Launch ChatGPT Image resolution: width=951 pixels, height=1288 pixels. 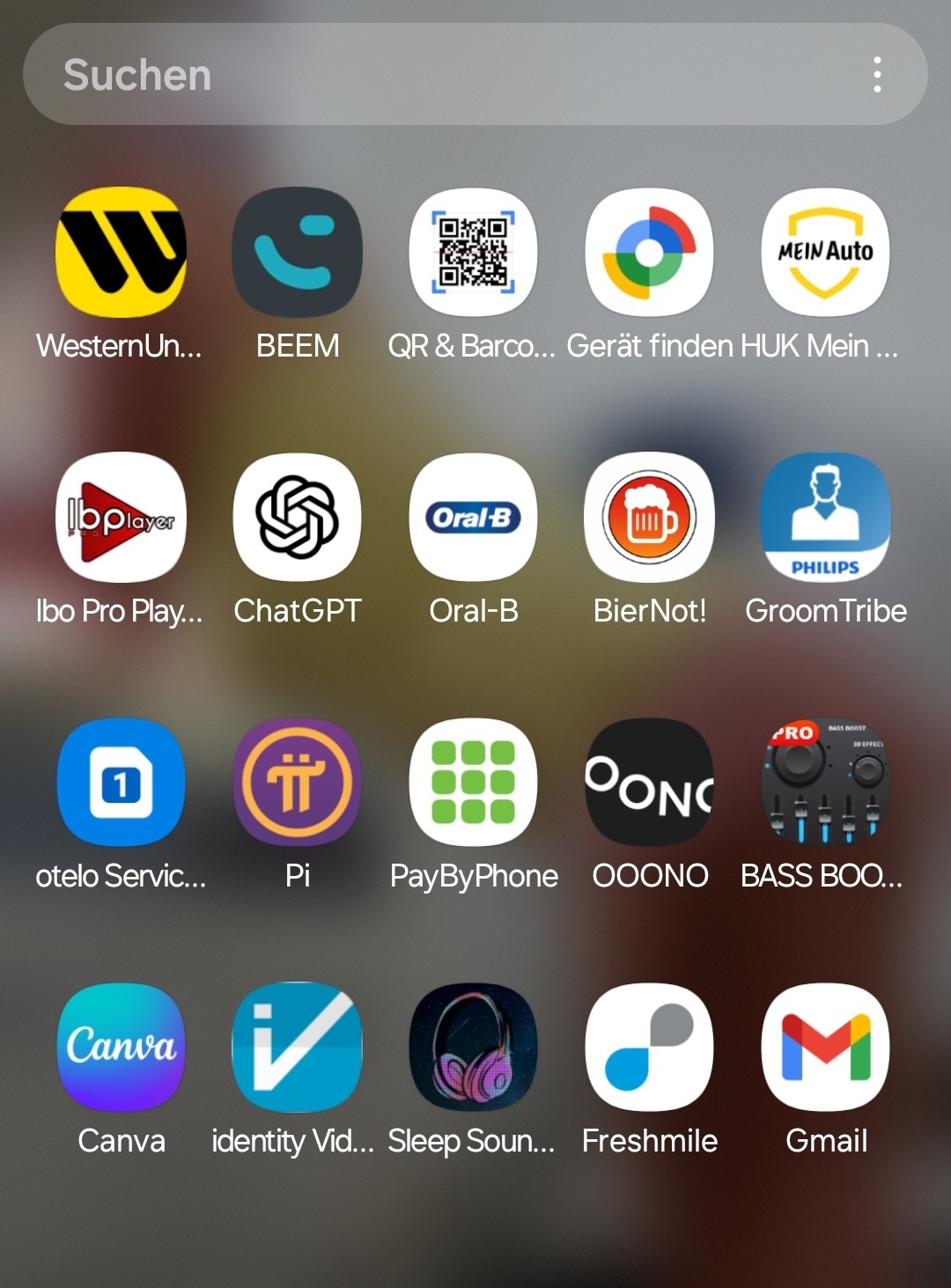coord(298,518)
